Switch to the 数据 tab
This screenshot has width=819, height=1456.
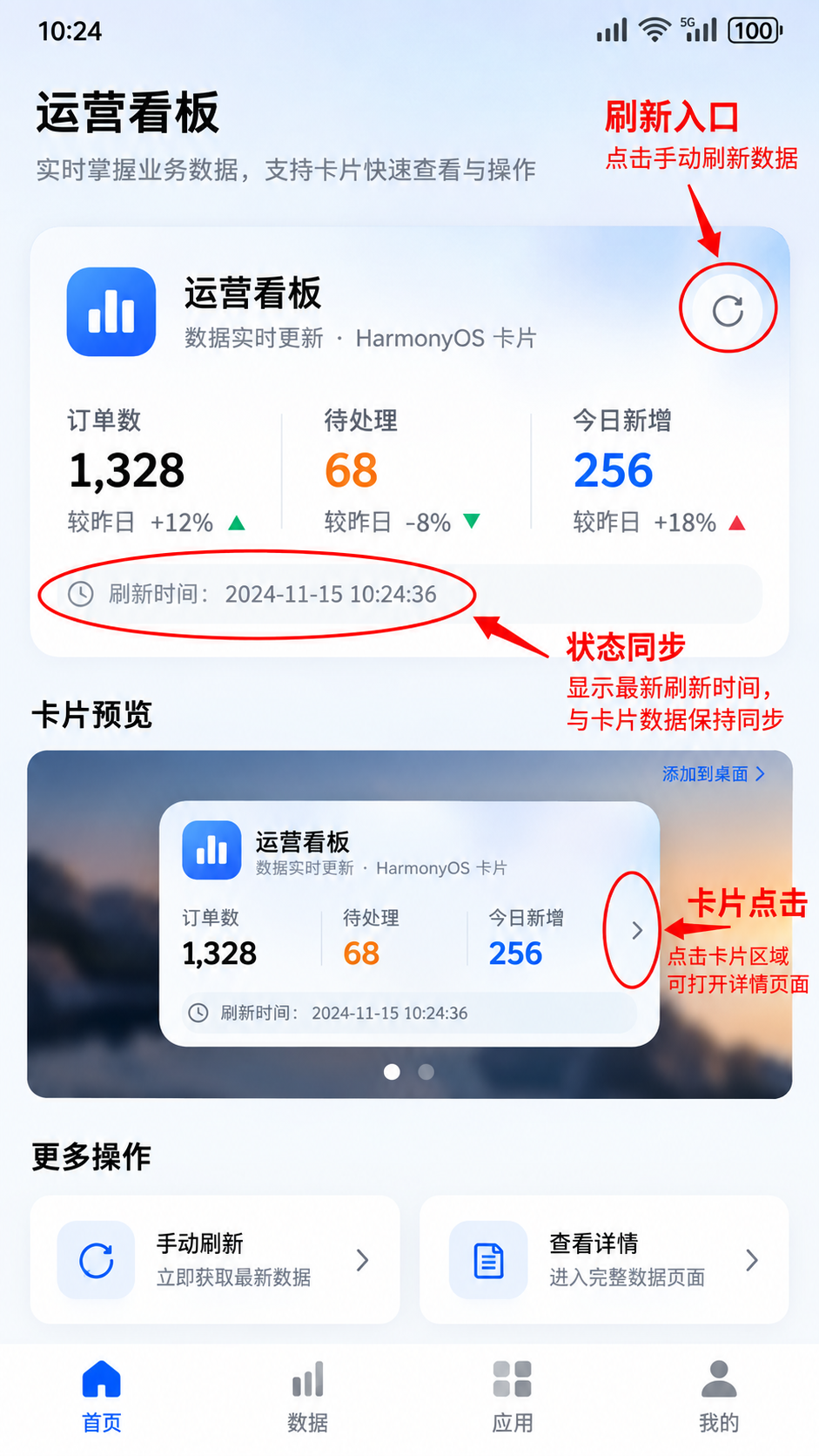point(307,1397)
